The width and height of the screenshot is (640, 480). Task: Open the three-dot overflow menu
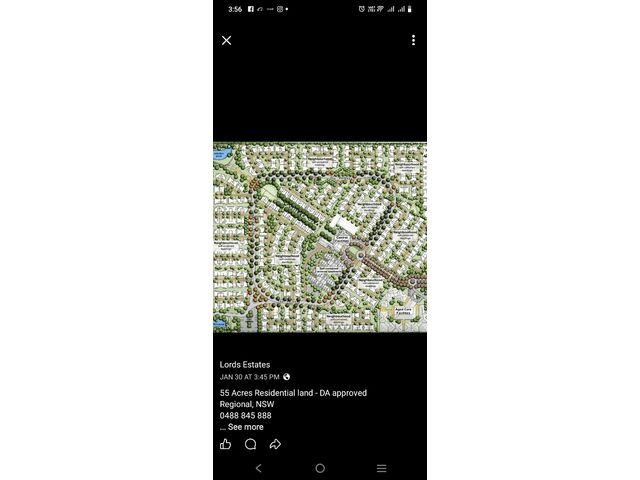413,40
